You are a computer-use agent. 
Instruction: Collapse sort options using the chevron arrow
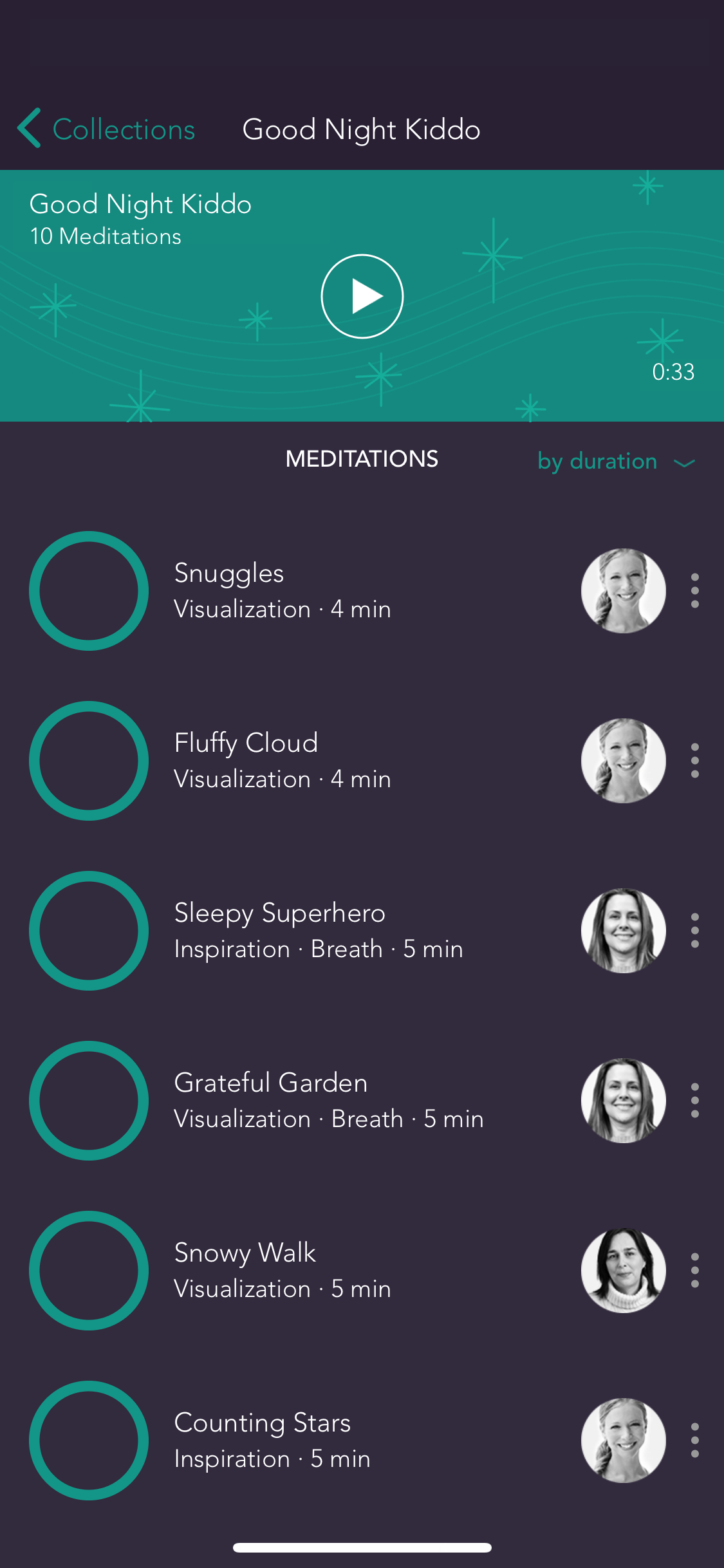click(x=684, y=462)
